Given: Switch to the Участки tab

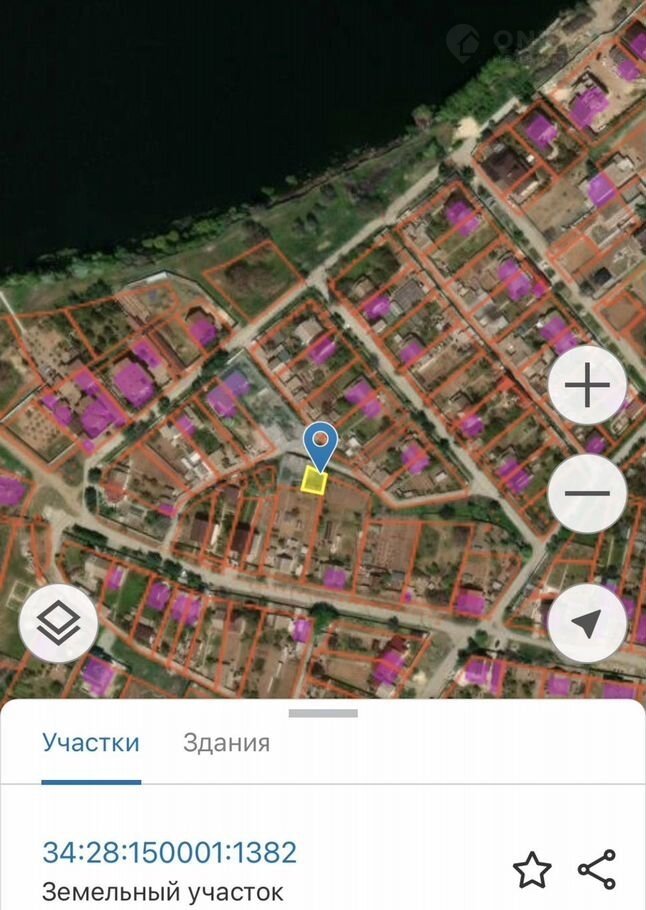Looking at the screenshot, I should click(90, 743).
